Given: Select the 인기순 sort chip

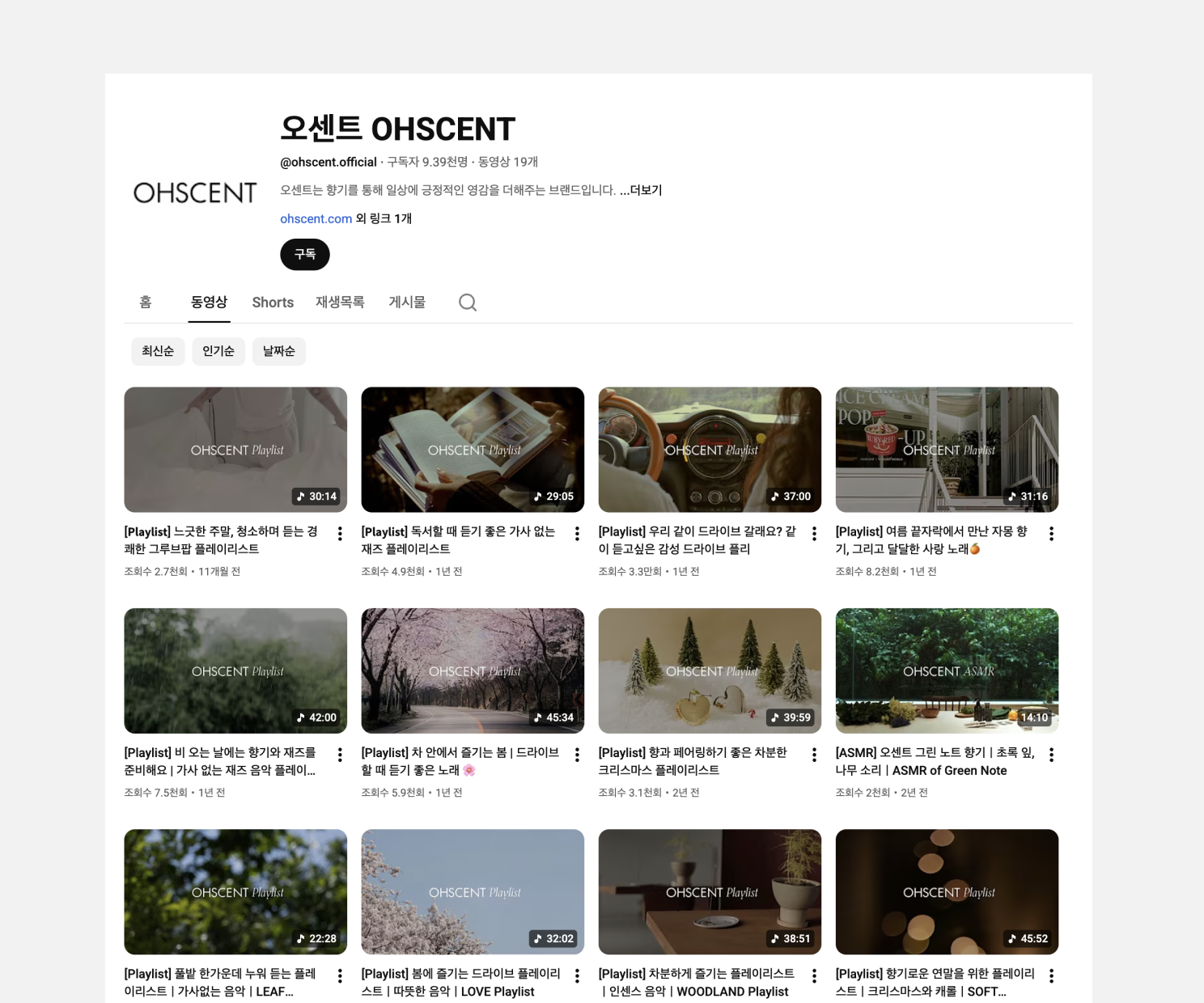Looking at the screenshot, I should point(218,351).
